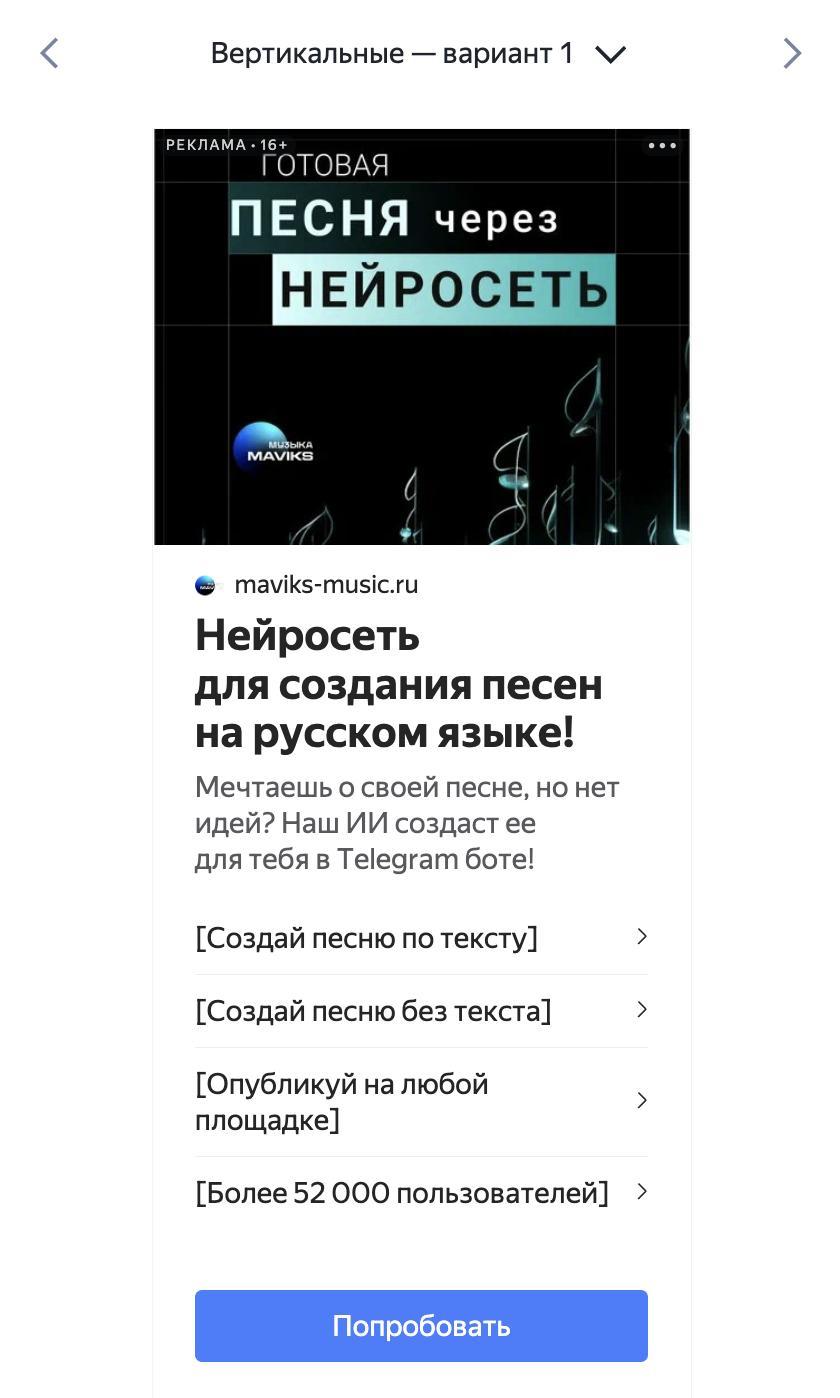Open 'Более 52 000 пользователей' link
Screen dimensions: 840x1398
click(x=420, y=1193)
